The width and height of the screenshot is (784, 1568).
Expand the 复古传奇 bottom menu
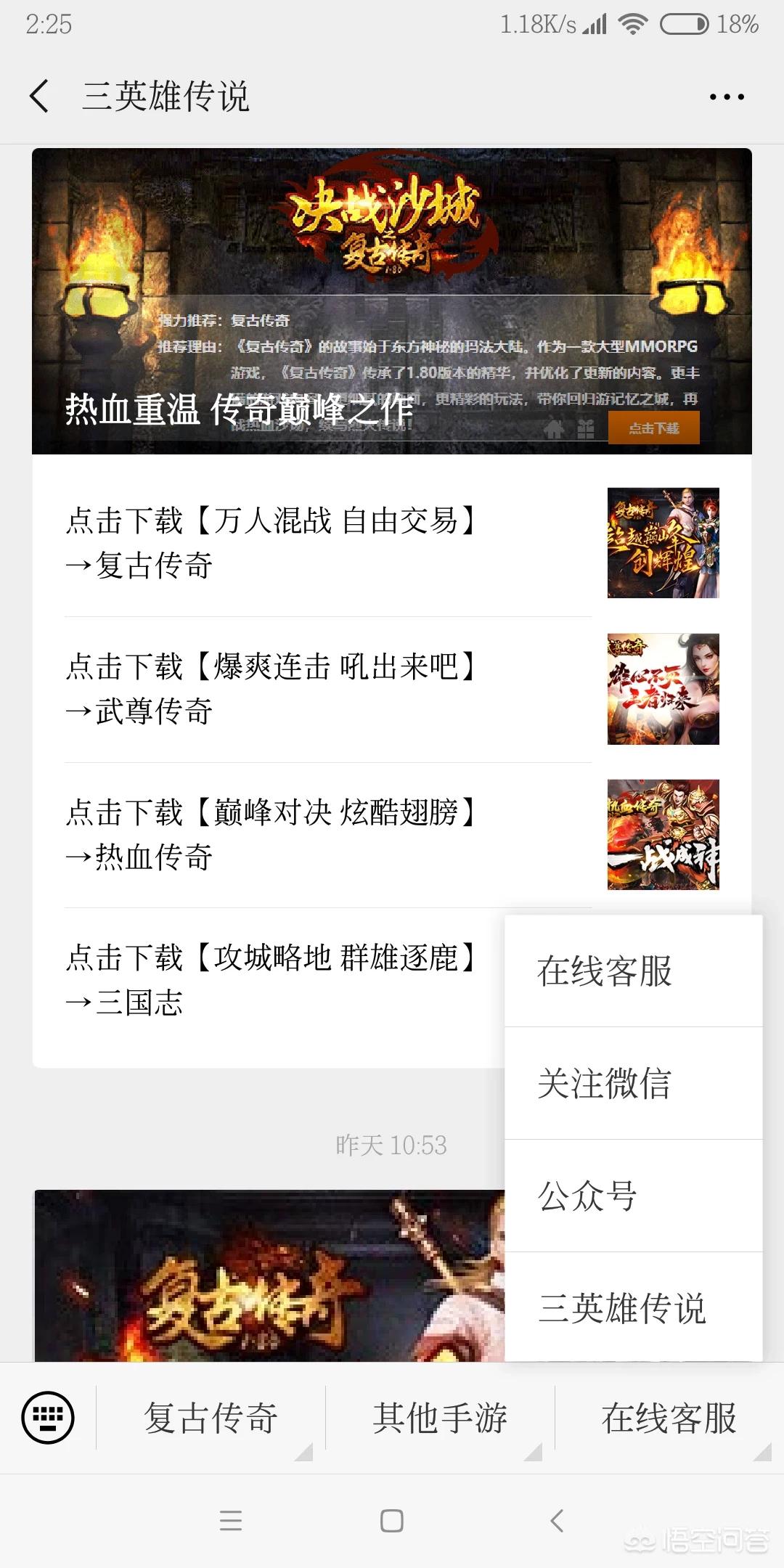[211, 1418]
